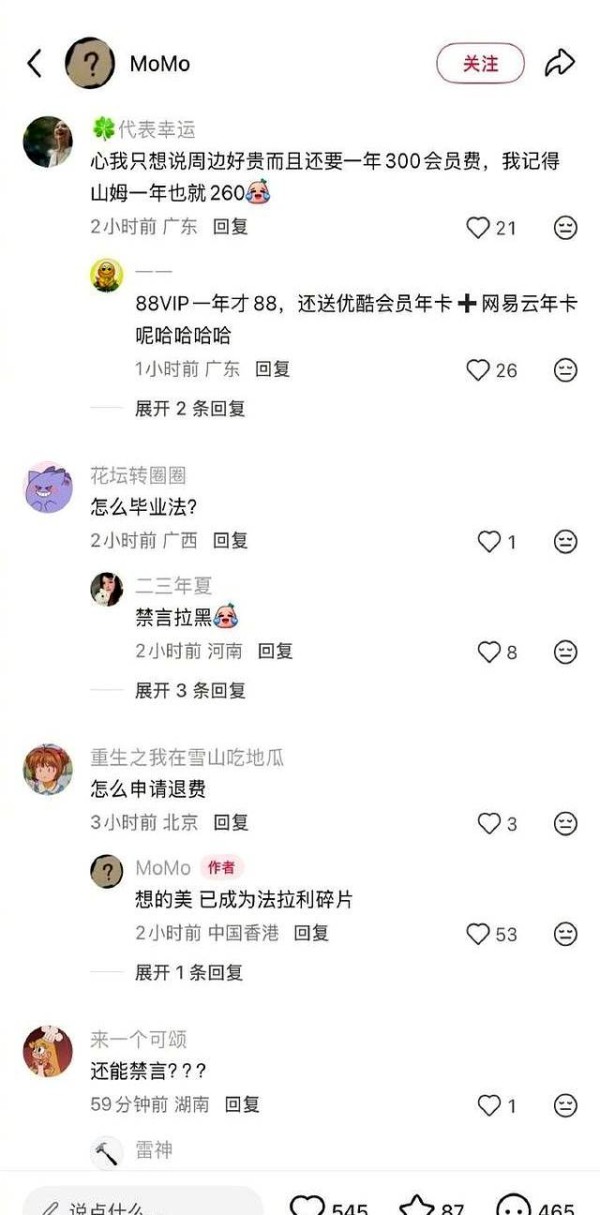Like MoMo author's reply
The height and width of the screenshot is (1215, 600).
(x=479, y=934)
